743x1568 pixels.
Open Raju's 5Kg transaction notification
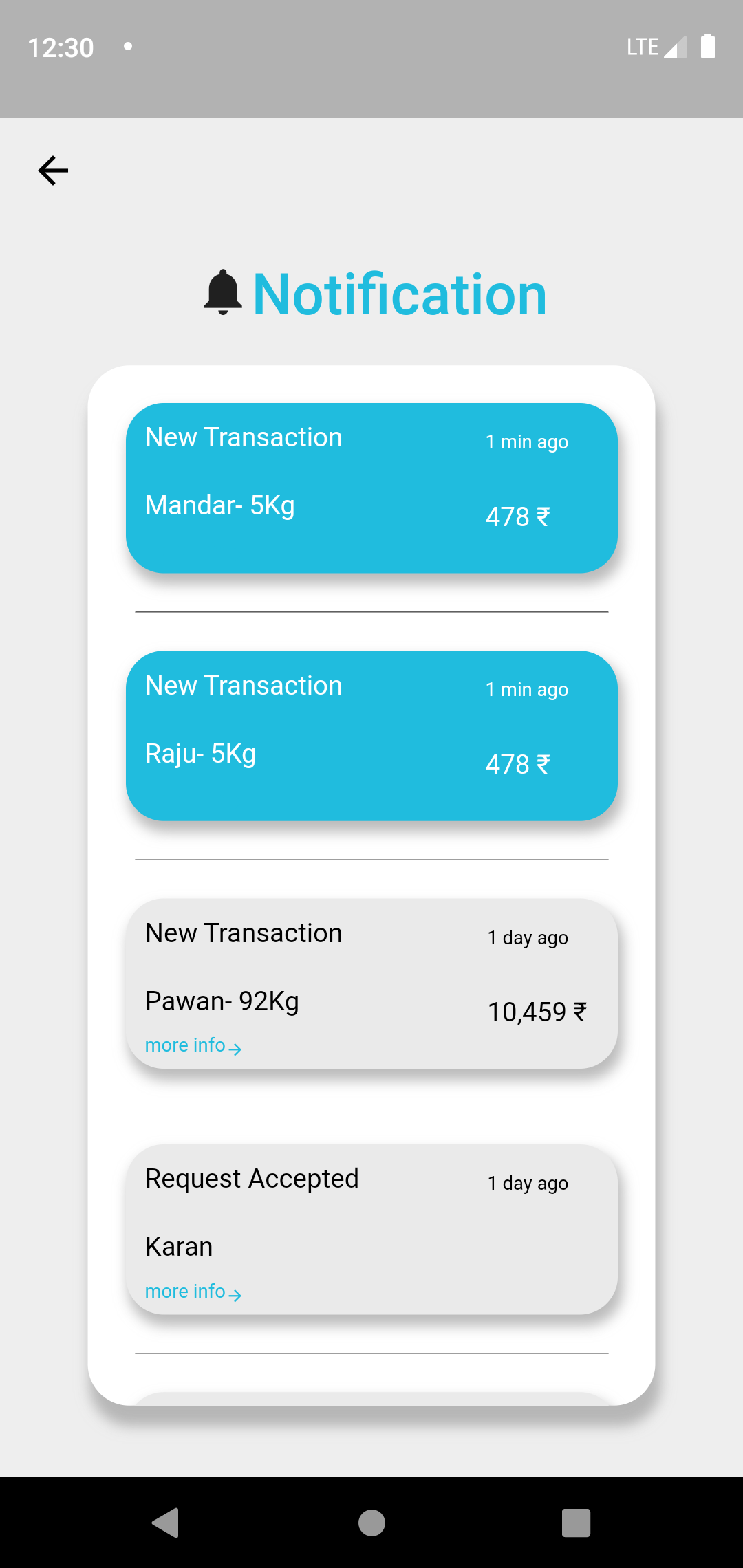(x=371, y=735)
